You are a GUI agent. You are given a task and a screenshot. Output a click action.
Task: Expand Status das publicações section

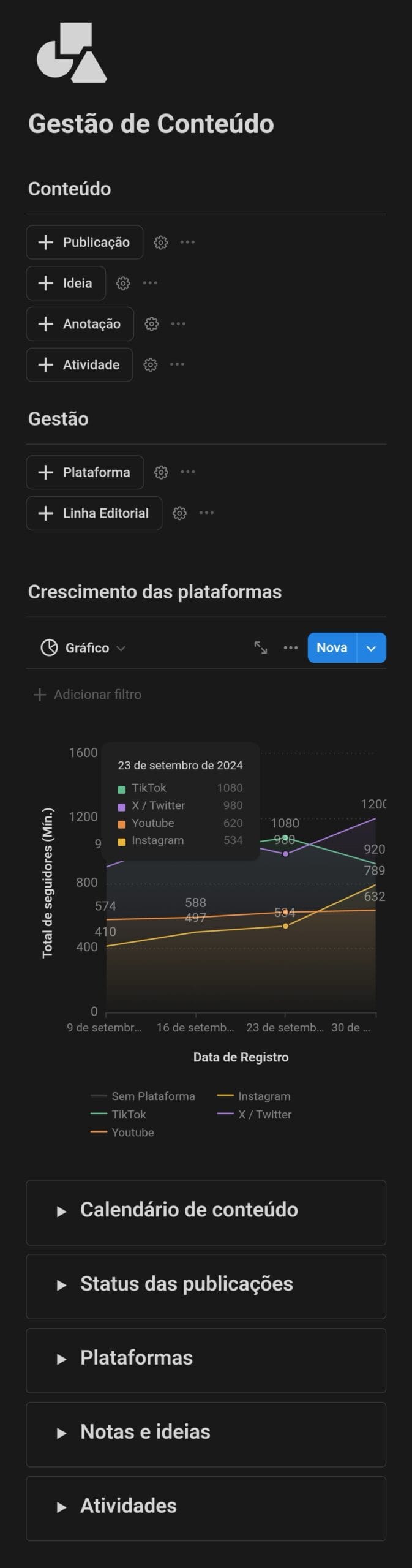pyautogui.click(x=61, y=1285)
